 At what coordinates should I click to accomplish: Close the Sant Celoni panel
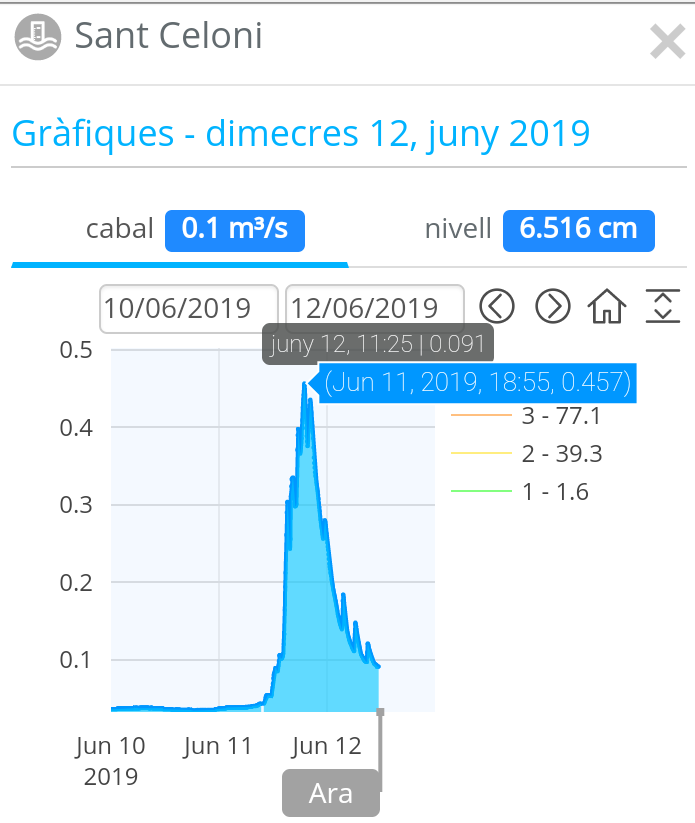pos(666,43)
